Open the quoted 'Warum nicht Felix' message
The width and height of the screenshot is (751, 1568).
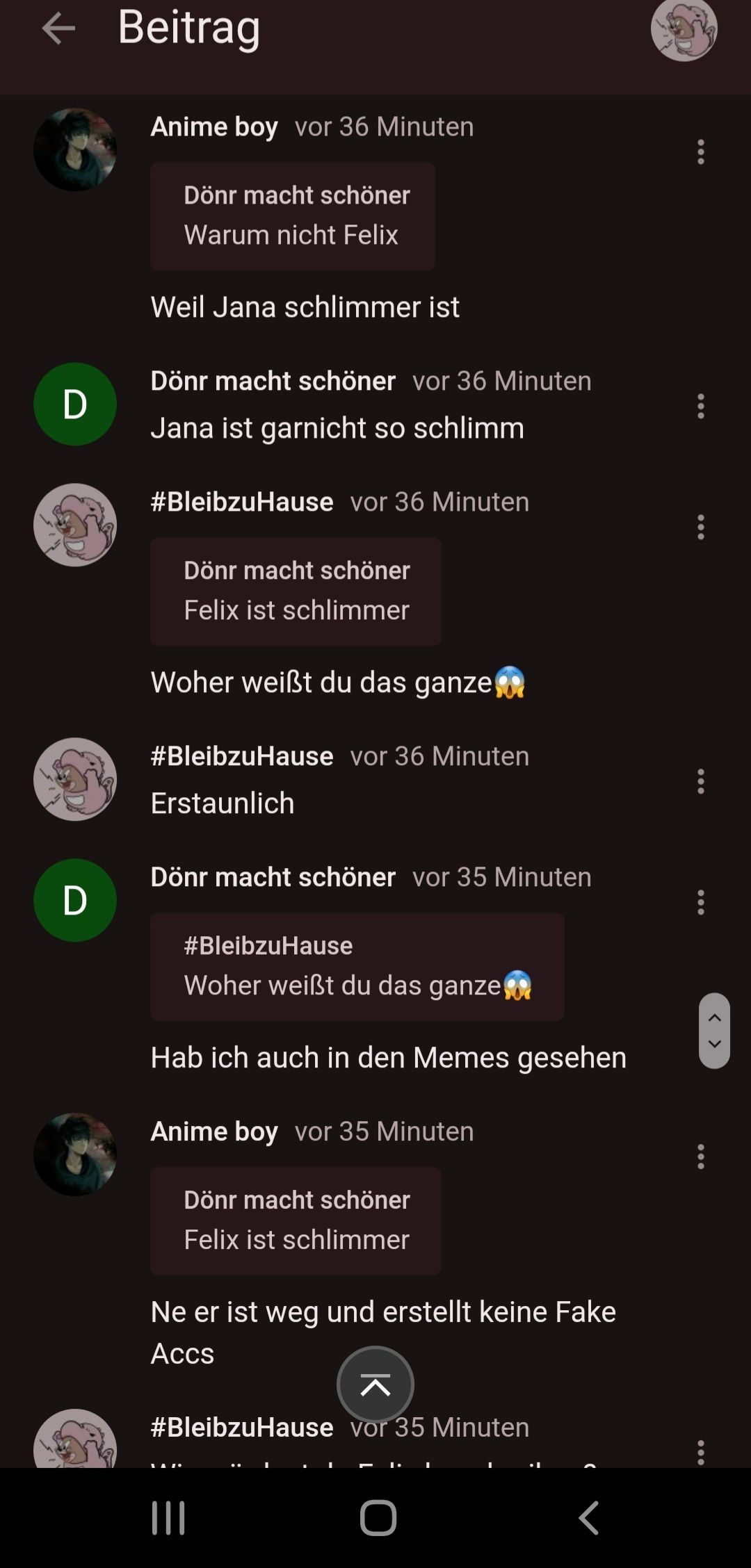coord(293,216)
